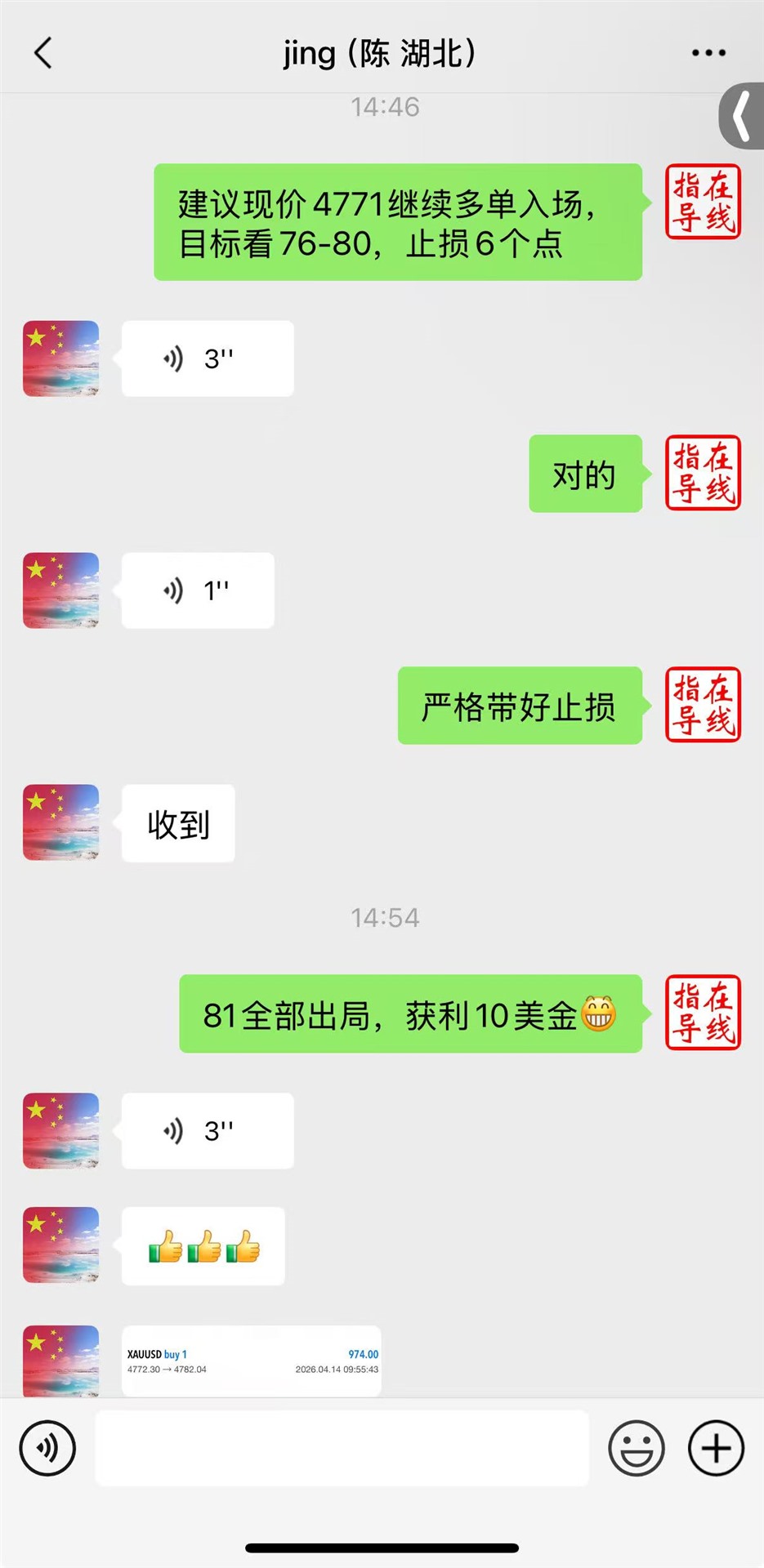
Task: Focus the message text field
Action: click(342, 1448)
